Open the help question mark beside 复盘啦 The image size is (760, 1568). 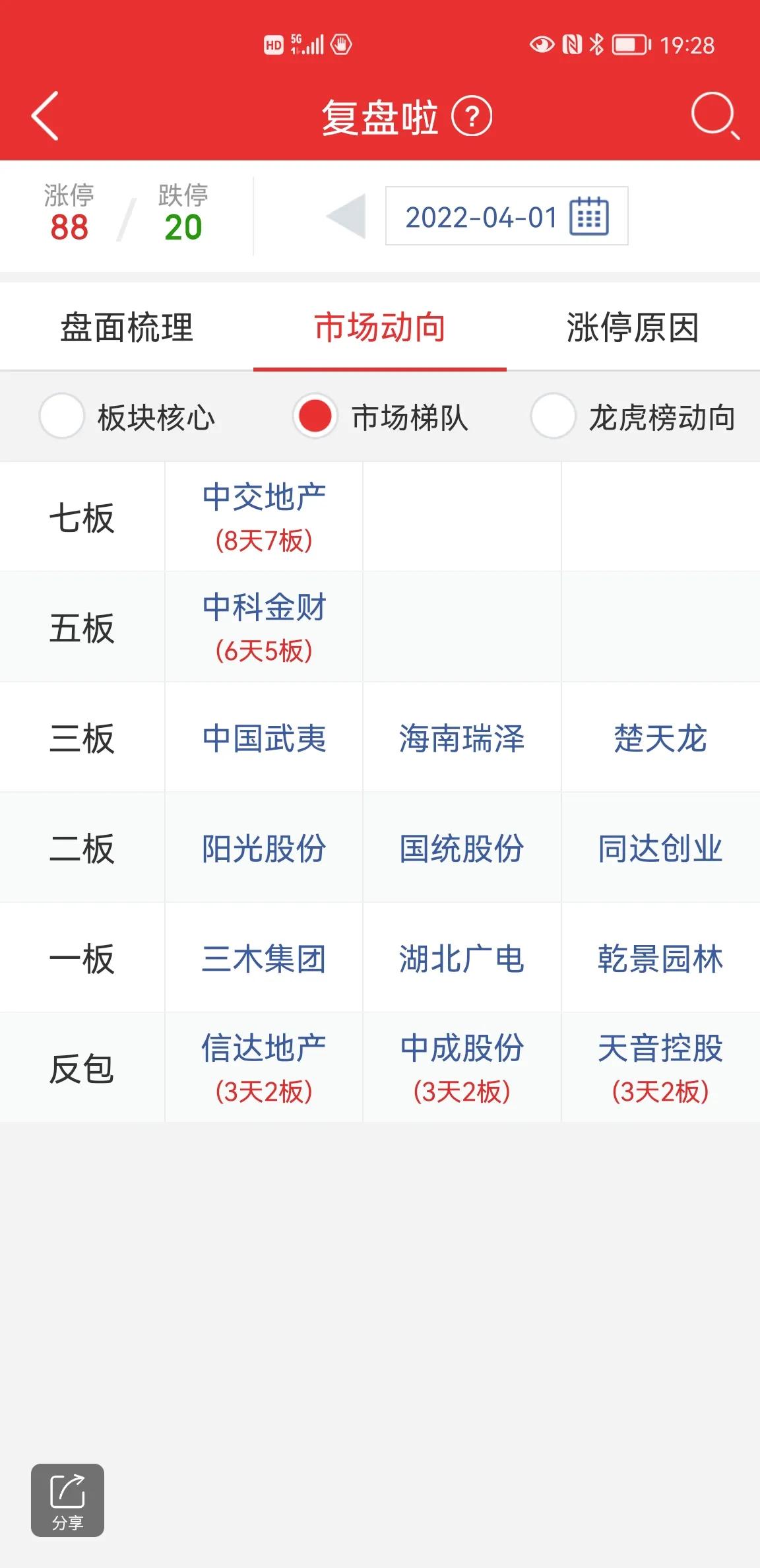point(472,115)
